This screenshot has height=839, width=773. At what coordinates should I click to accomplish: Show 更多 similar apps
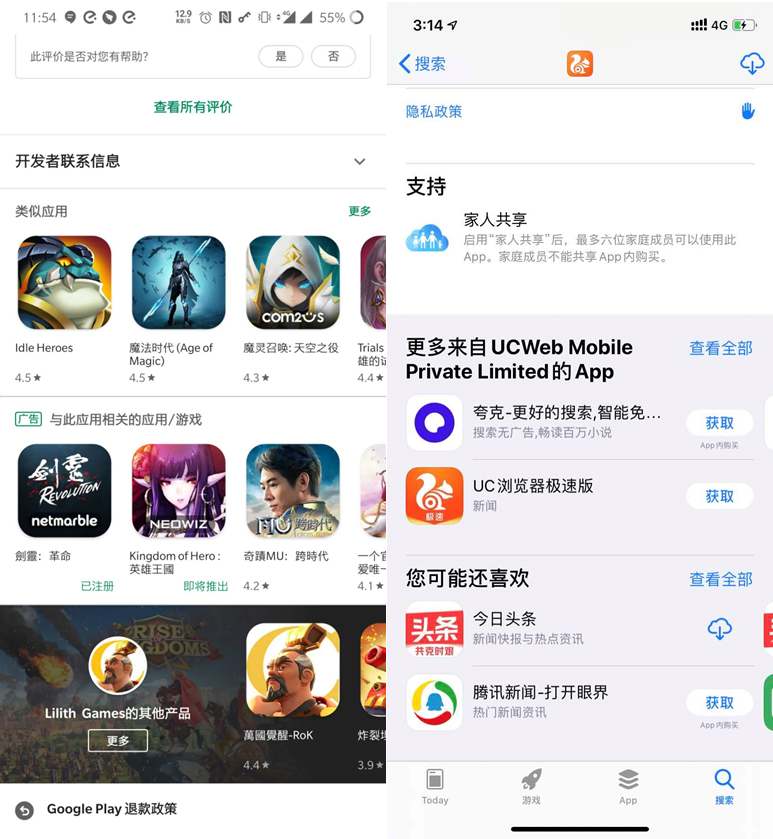point(360,211)
